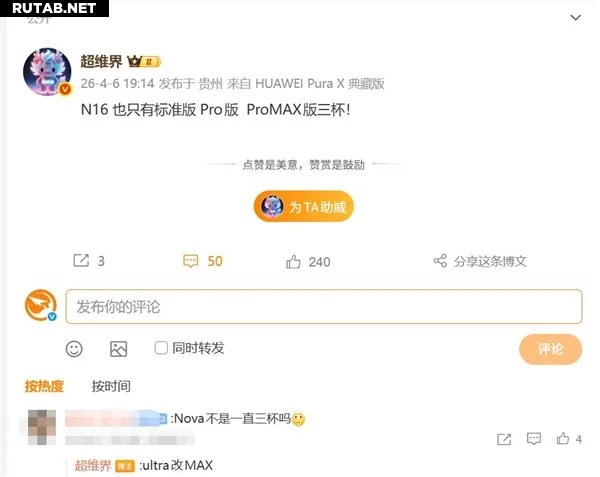Sort comments by 按热度
This screenshot has width=600, height=477.
44,386
